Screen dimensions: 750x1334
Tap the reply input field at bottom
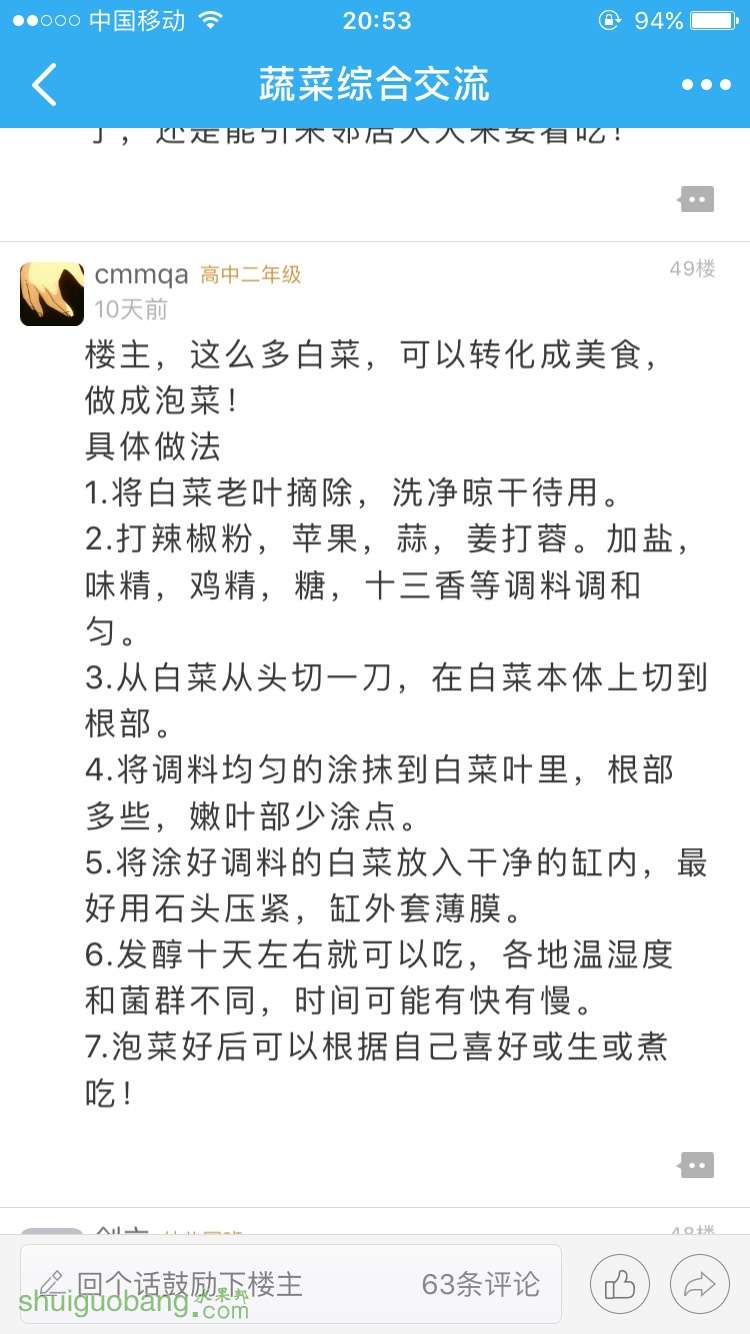tap(200, 1284)
